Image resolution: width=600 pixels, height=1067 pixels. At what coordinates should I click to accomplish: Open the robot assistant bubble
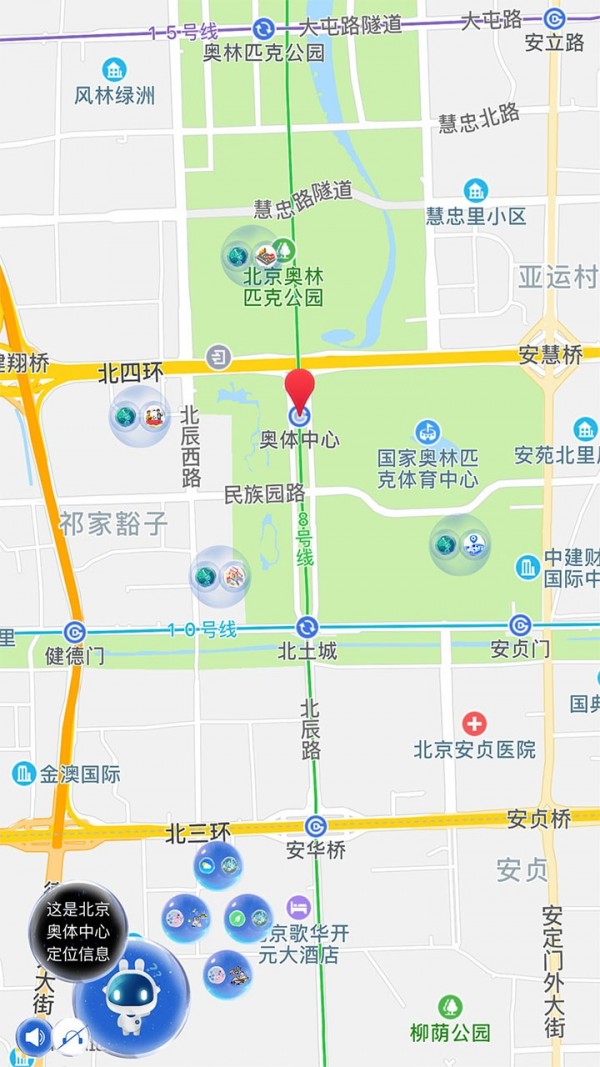(x=130, y=997)
